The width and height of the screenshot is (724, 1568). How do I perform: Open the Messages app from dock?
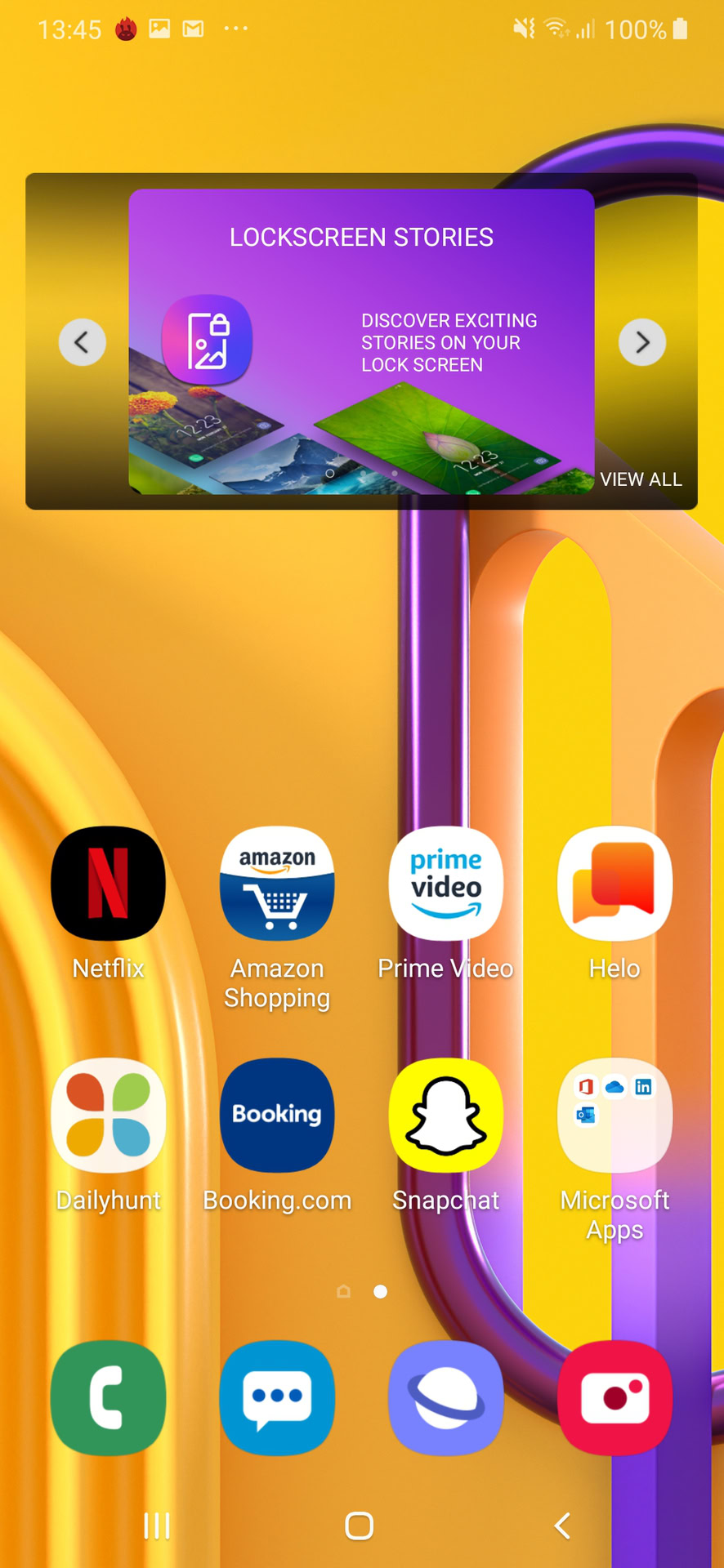[x=277, y=1398]
